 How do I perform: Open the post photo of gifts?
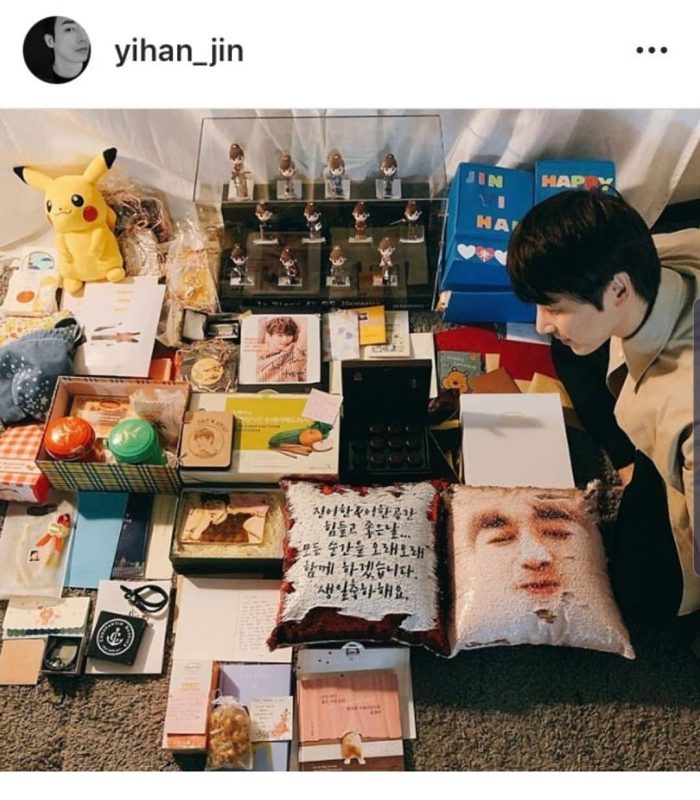pyautogui.click(x=350, y=440)
